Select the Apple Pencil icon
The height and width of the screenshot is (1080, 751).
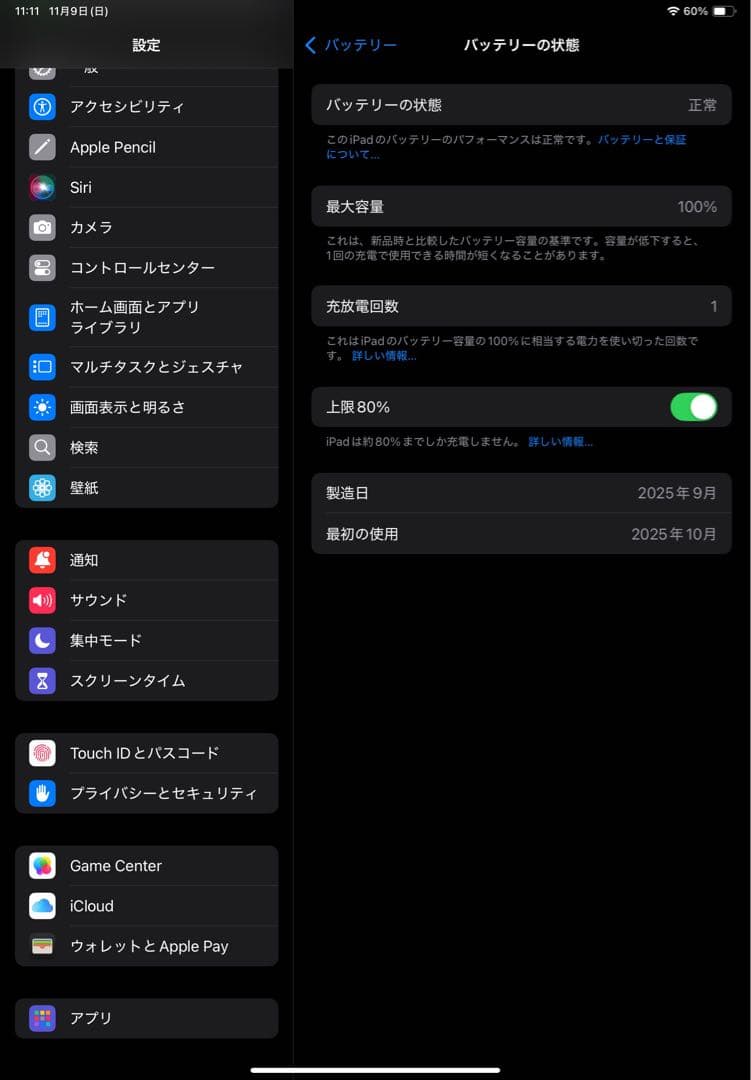(41, 147)
